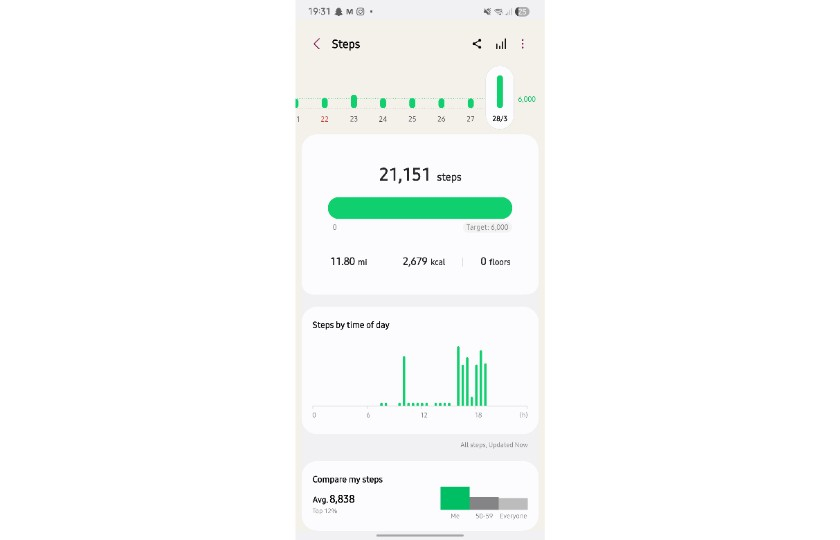
Task: Open the overflow menu
Action: click(x=522, y=44)
